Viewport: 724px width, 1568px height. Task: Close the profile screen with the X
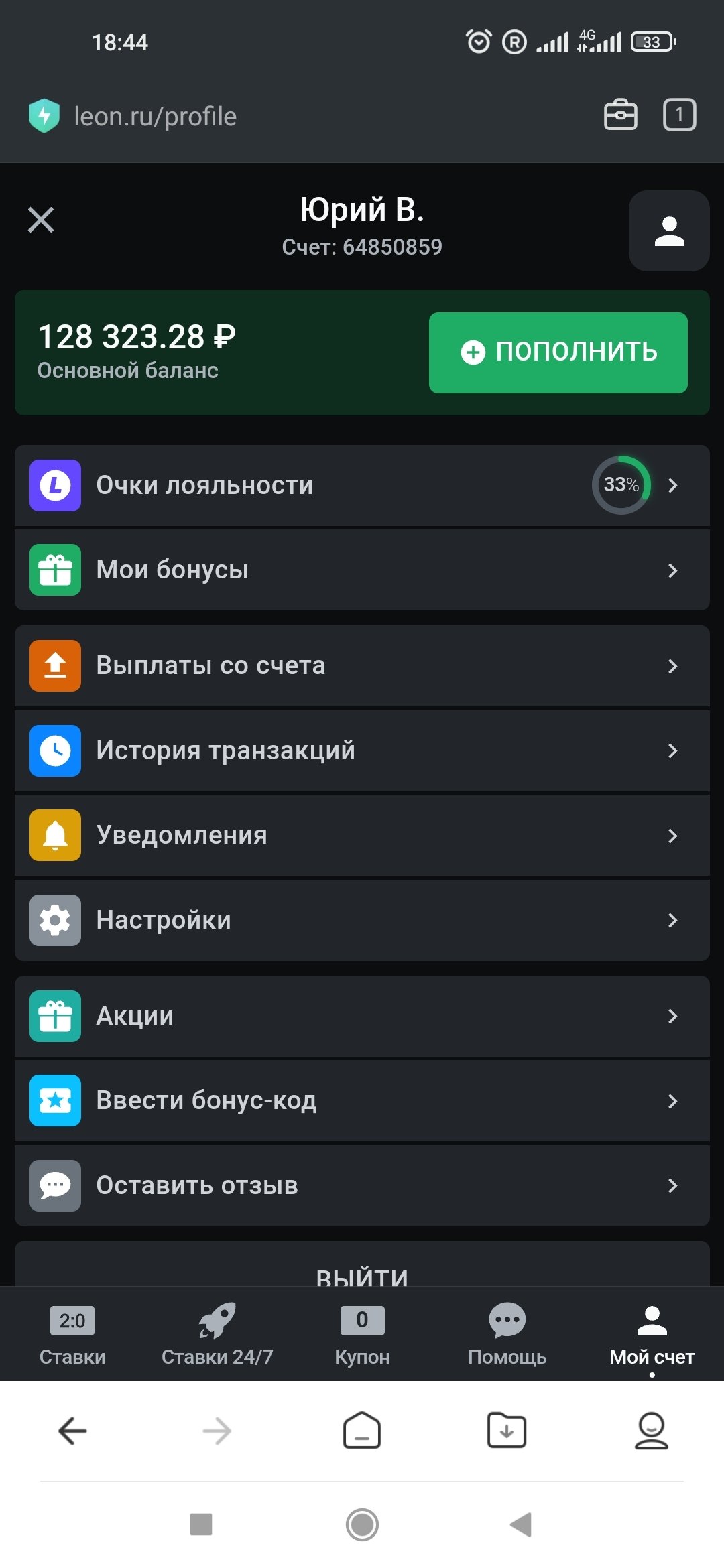pyautogui.click(x=41, y=220)
